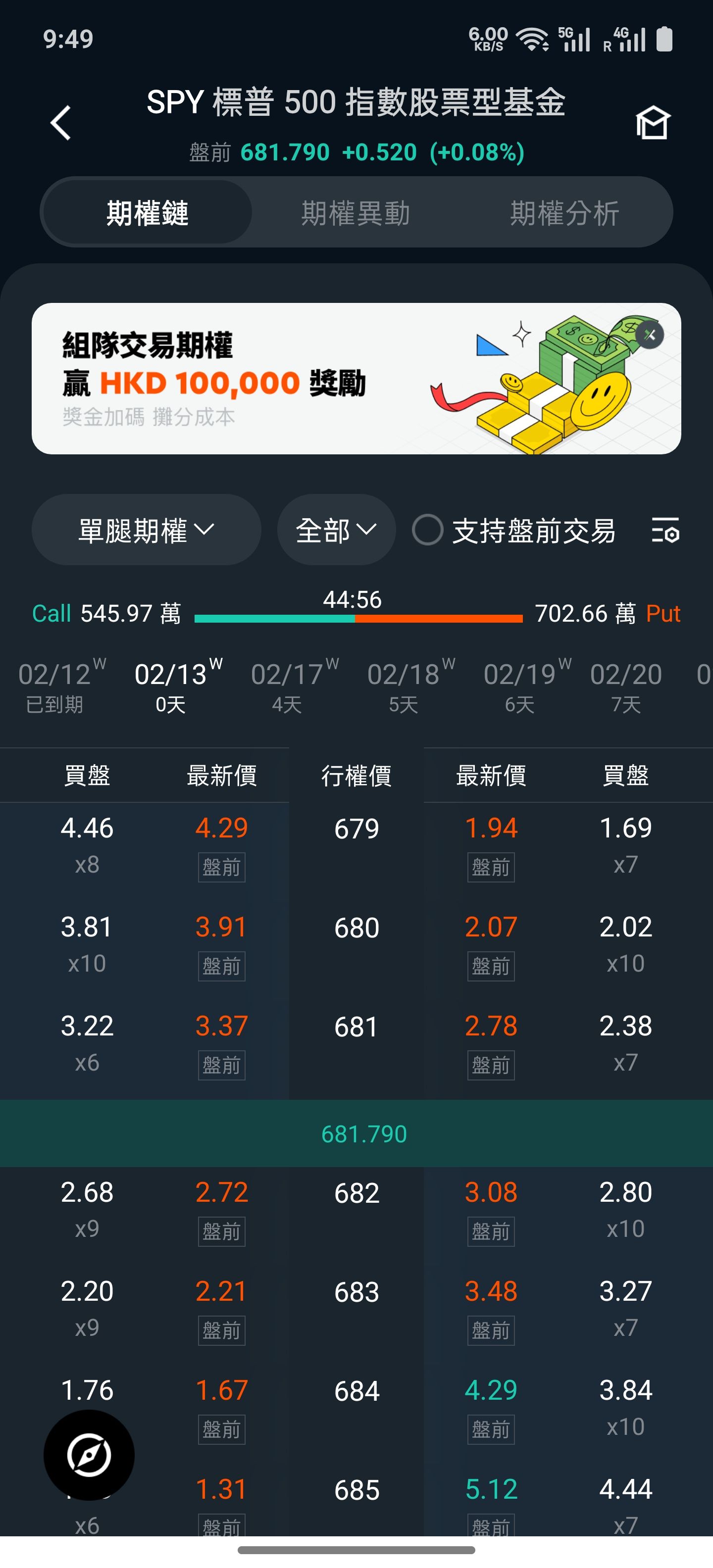Open the 單腿期權 strategy dropdown
Screen dimensions: 713x1568
pos(145,530)
